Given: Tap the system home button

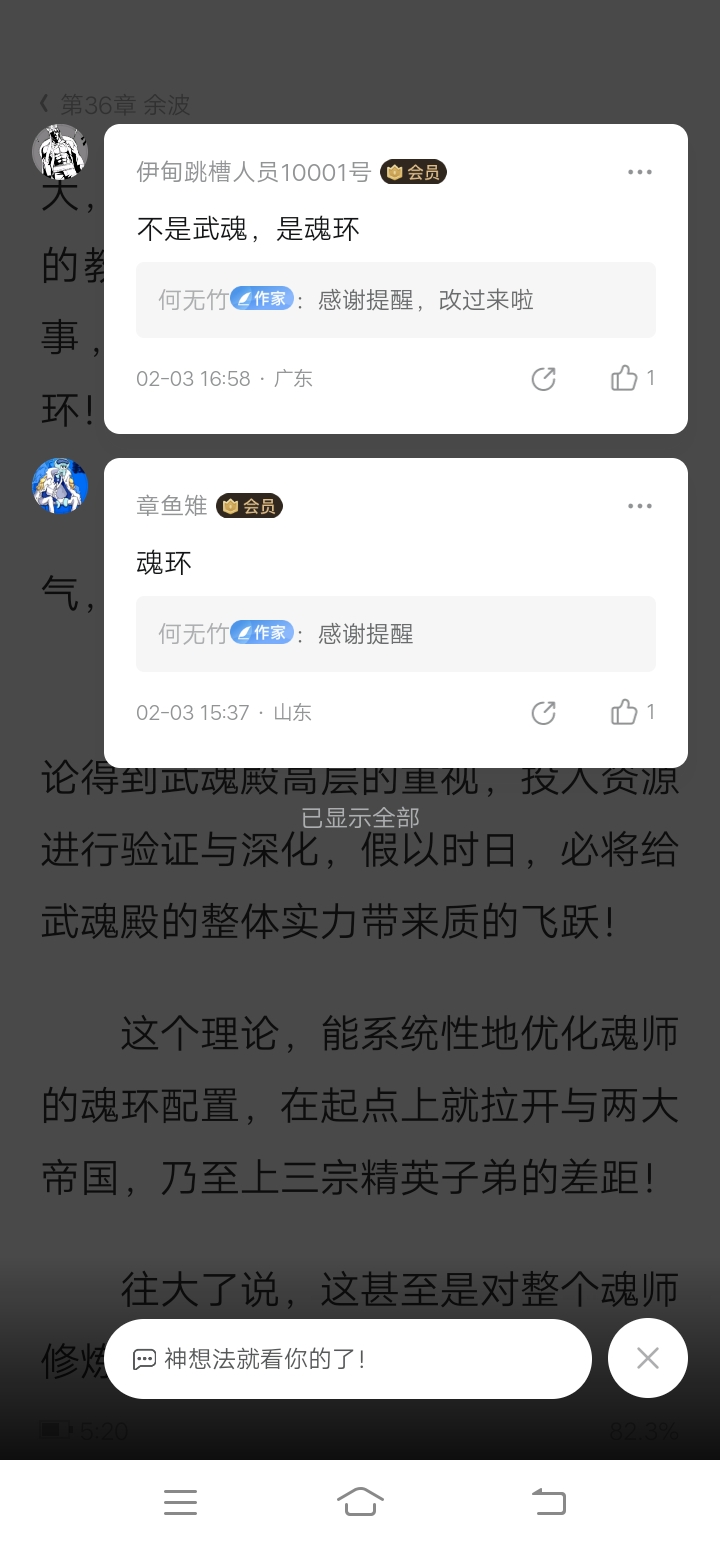Looking at the screenshot, I should click(x=360, y=1501).
